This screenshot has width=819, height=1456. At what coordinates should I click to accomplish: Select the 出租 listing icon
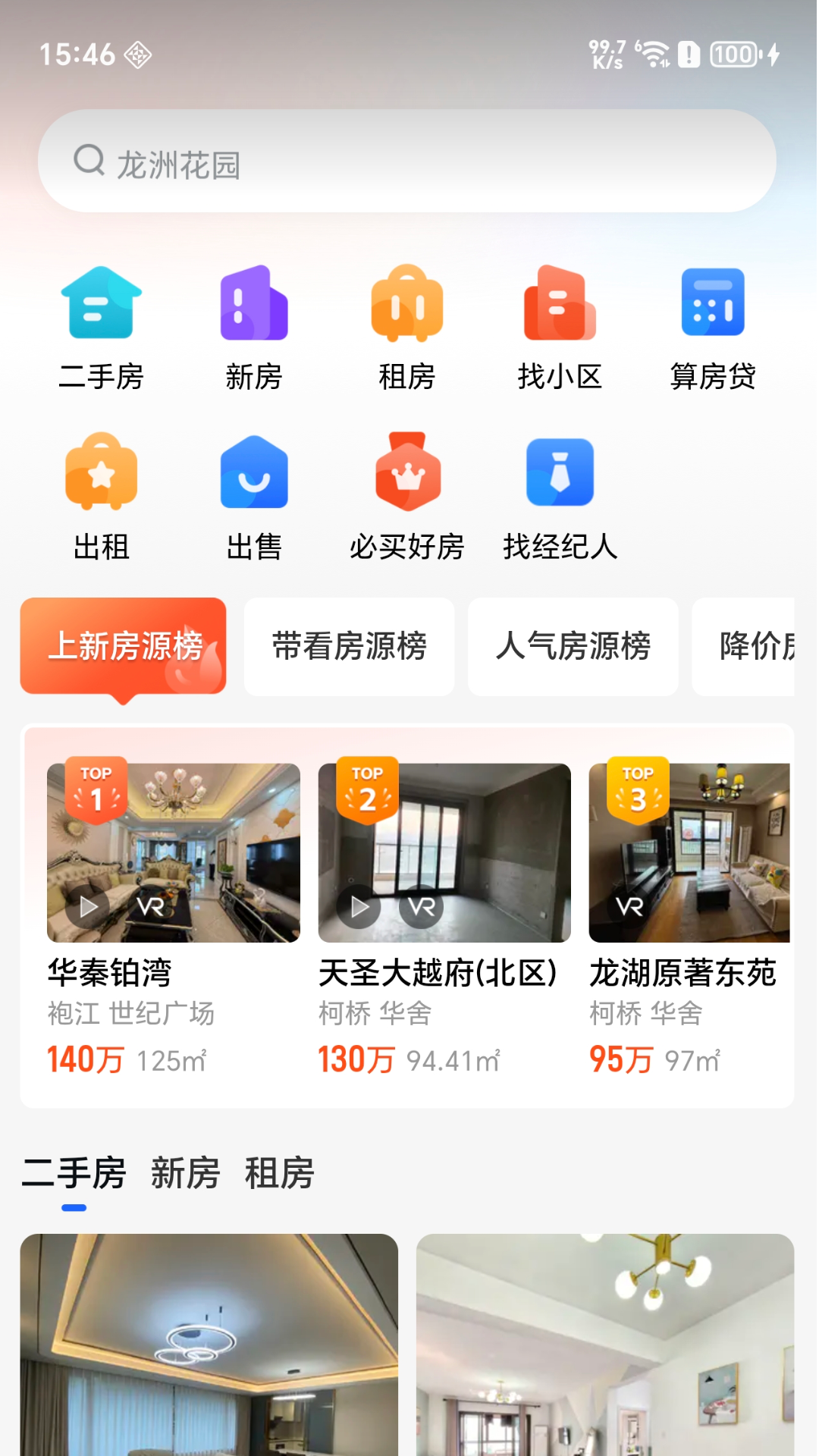101,497
